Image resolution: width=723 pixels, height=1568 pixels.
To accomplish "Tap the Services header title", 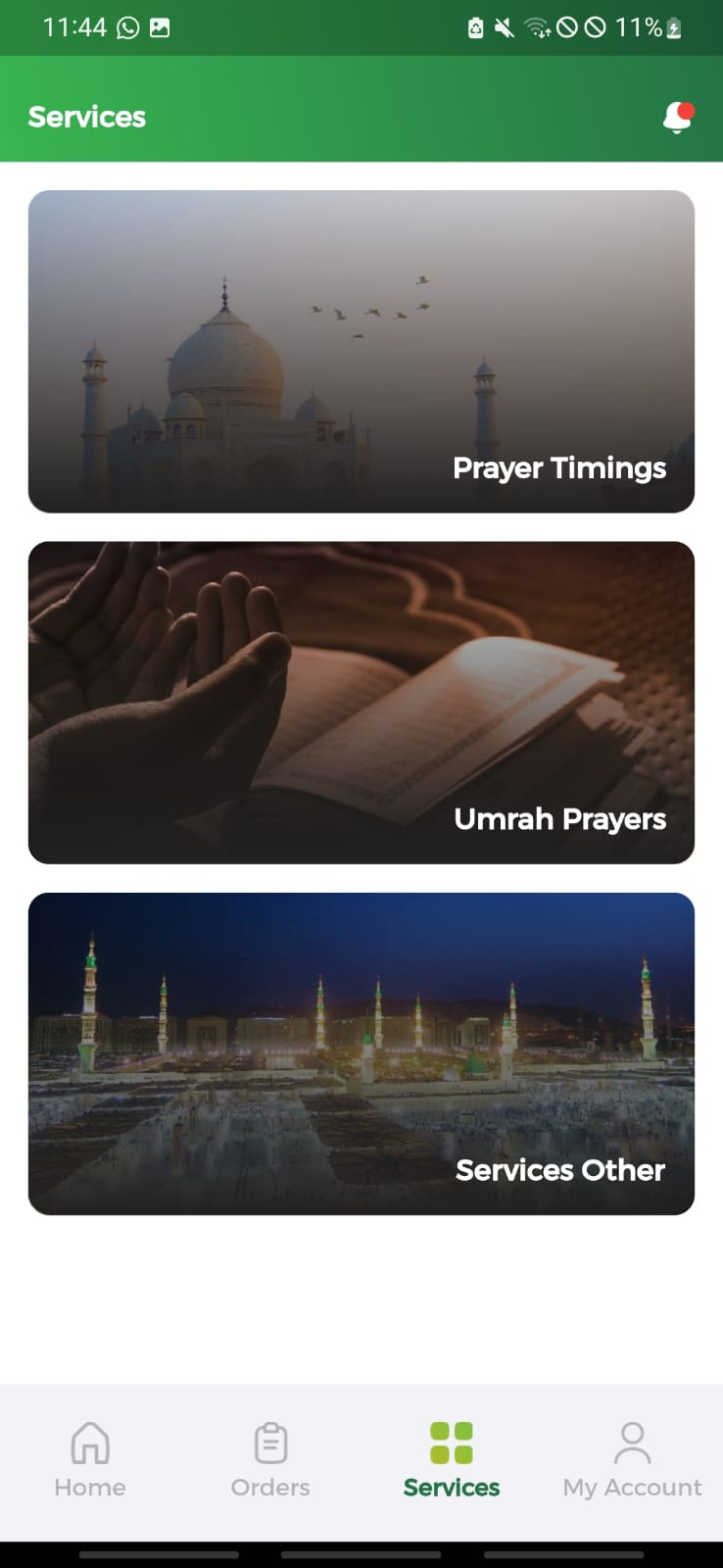I will click(86, 117).
